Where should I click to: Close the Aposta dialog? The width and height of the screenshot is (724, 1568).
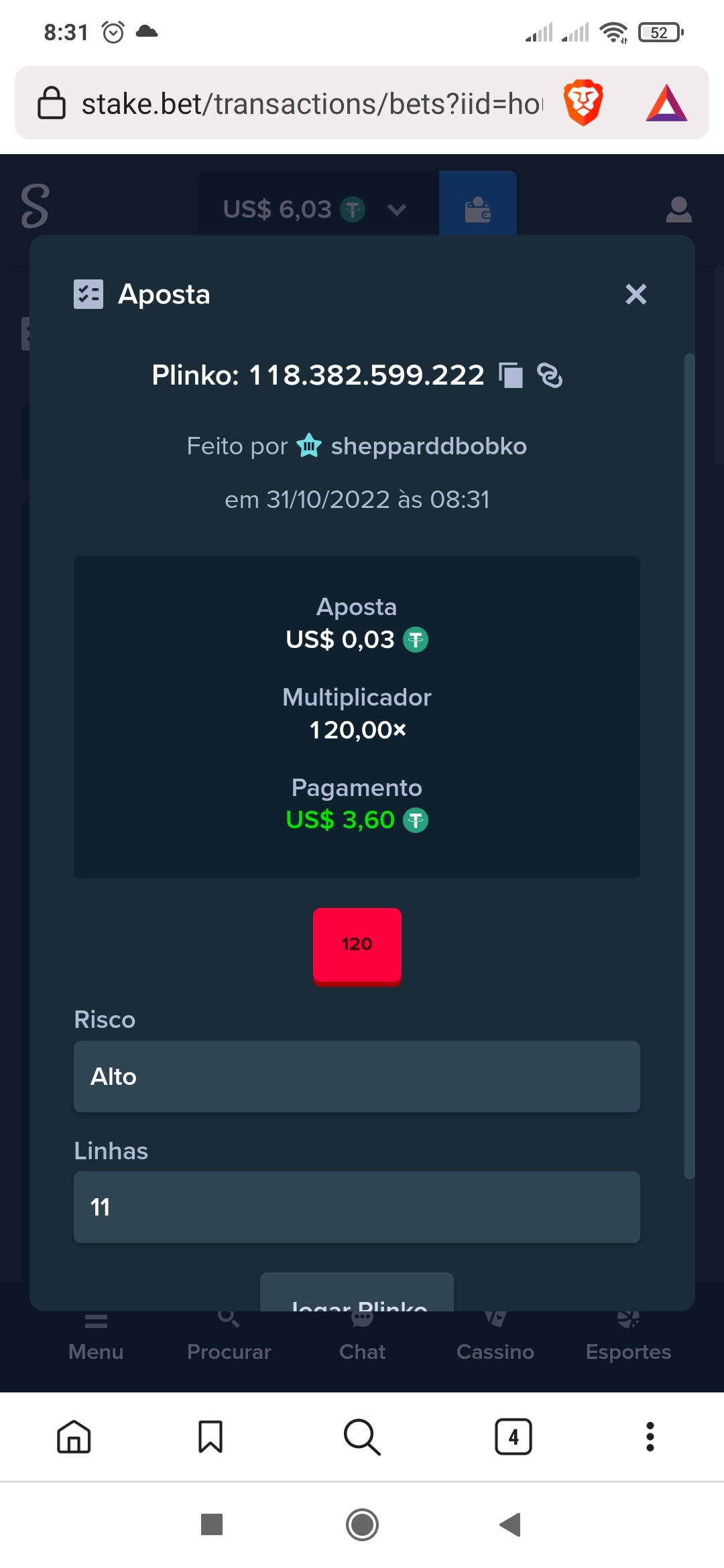pos(636,294)
